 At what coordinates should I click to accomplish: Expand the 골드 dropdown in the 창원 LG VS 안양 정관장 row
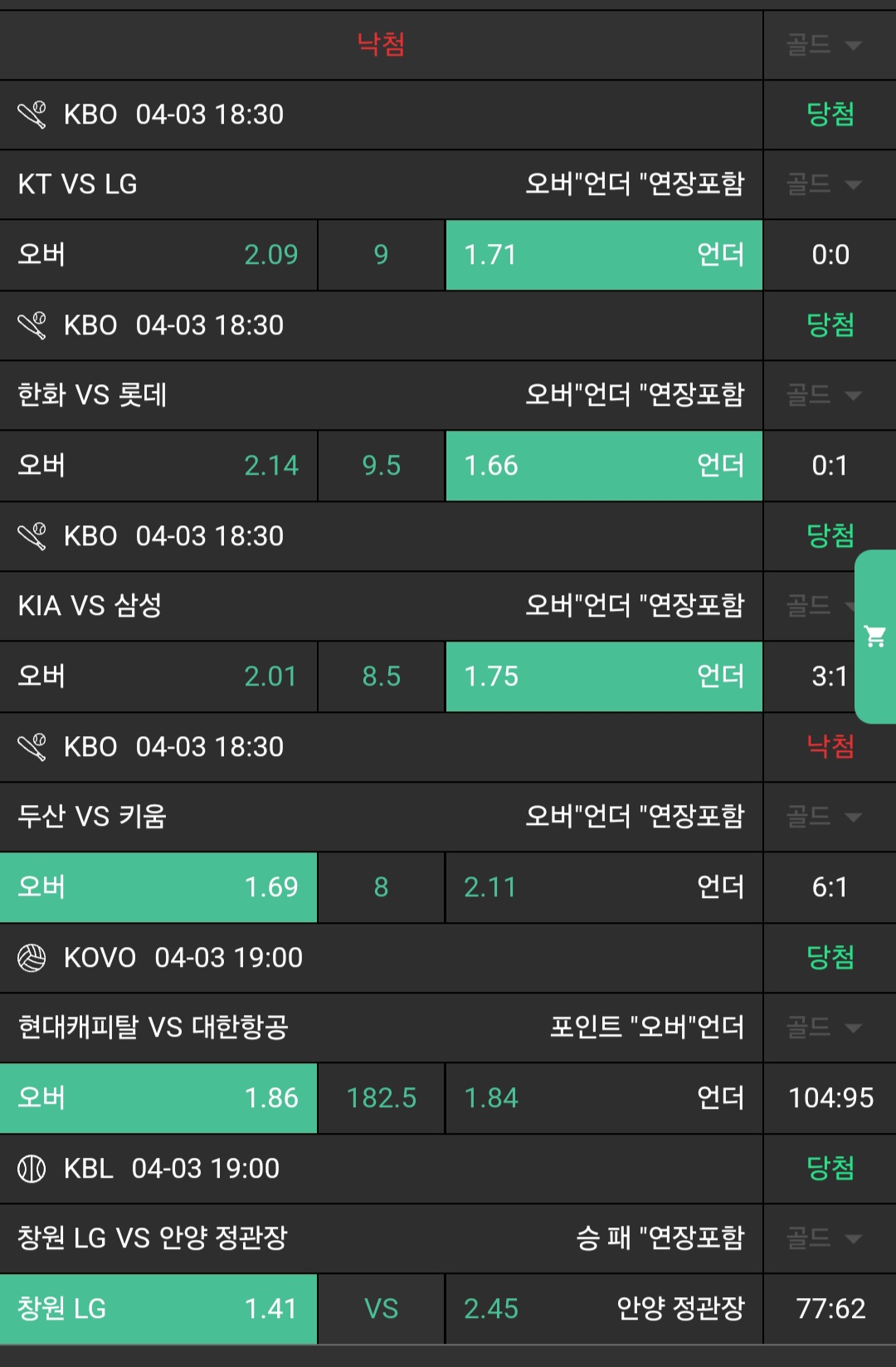click(825, 1238)
